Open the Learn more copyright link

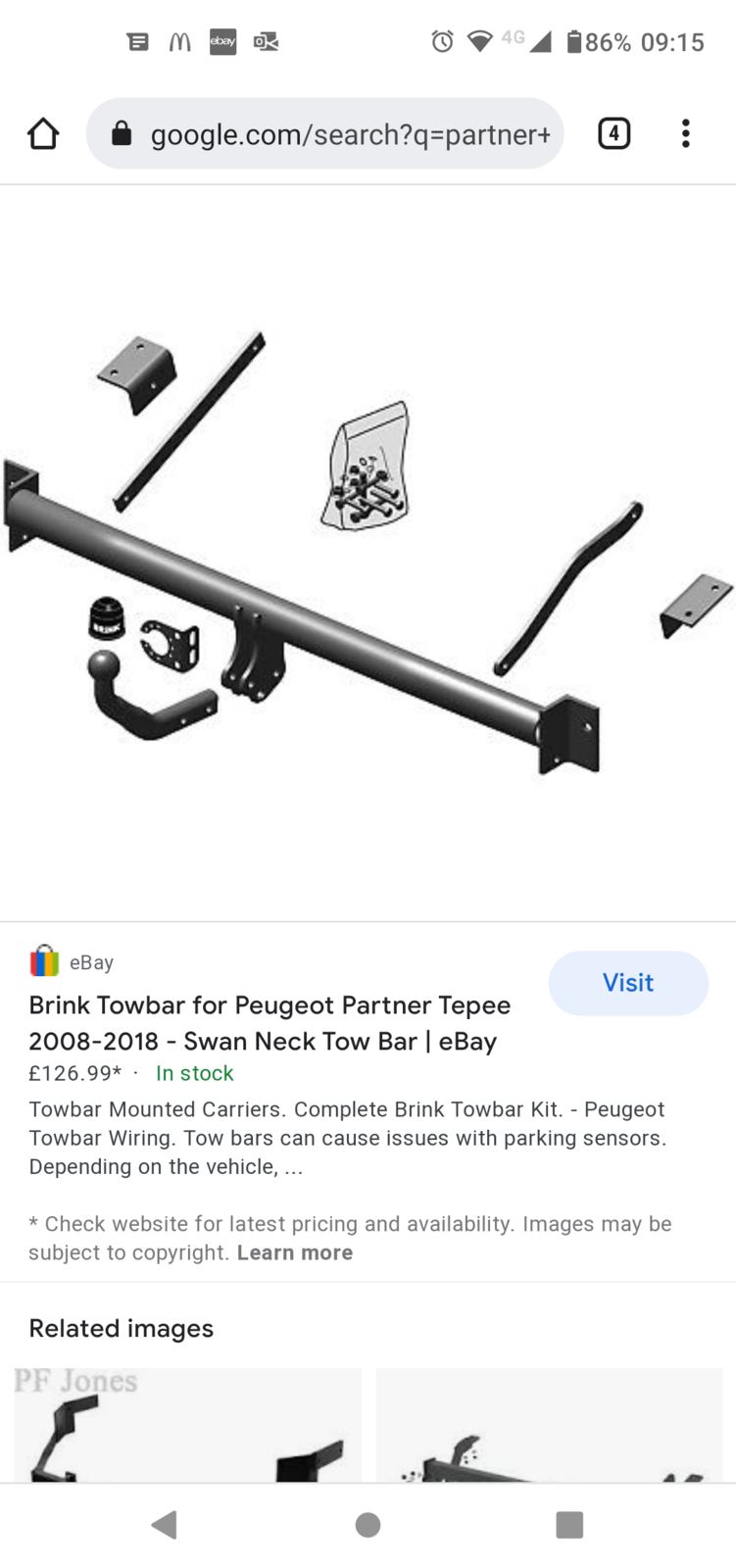point(294,1252)
